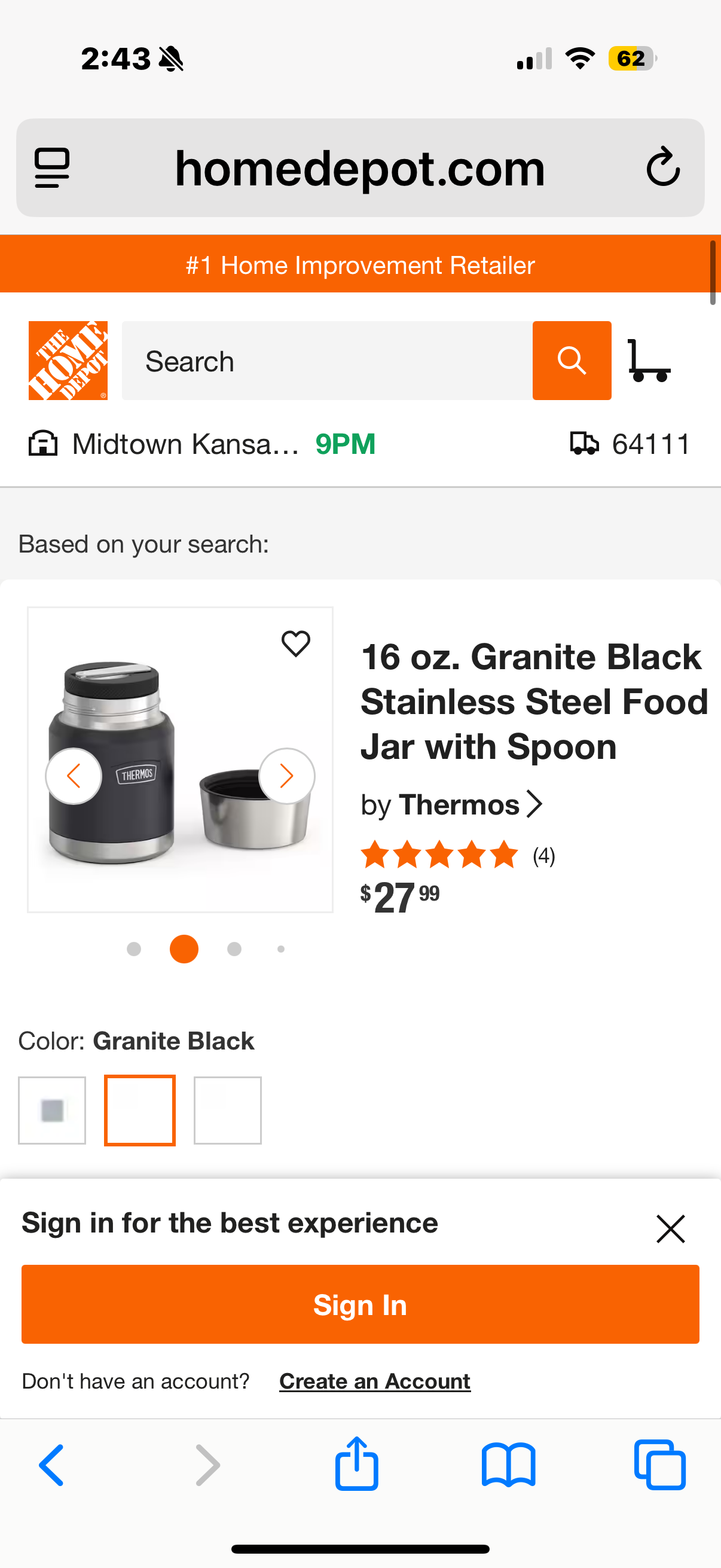This screenshot has height=1568, width=721.
Task: Open the browser tabs overview
Action: click(x=659, y=1465)
